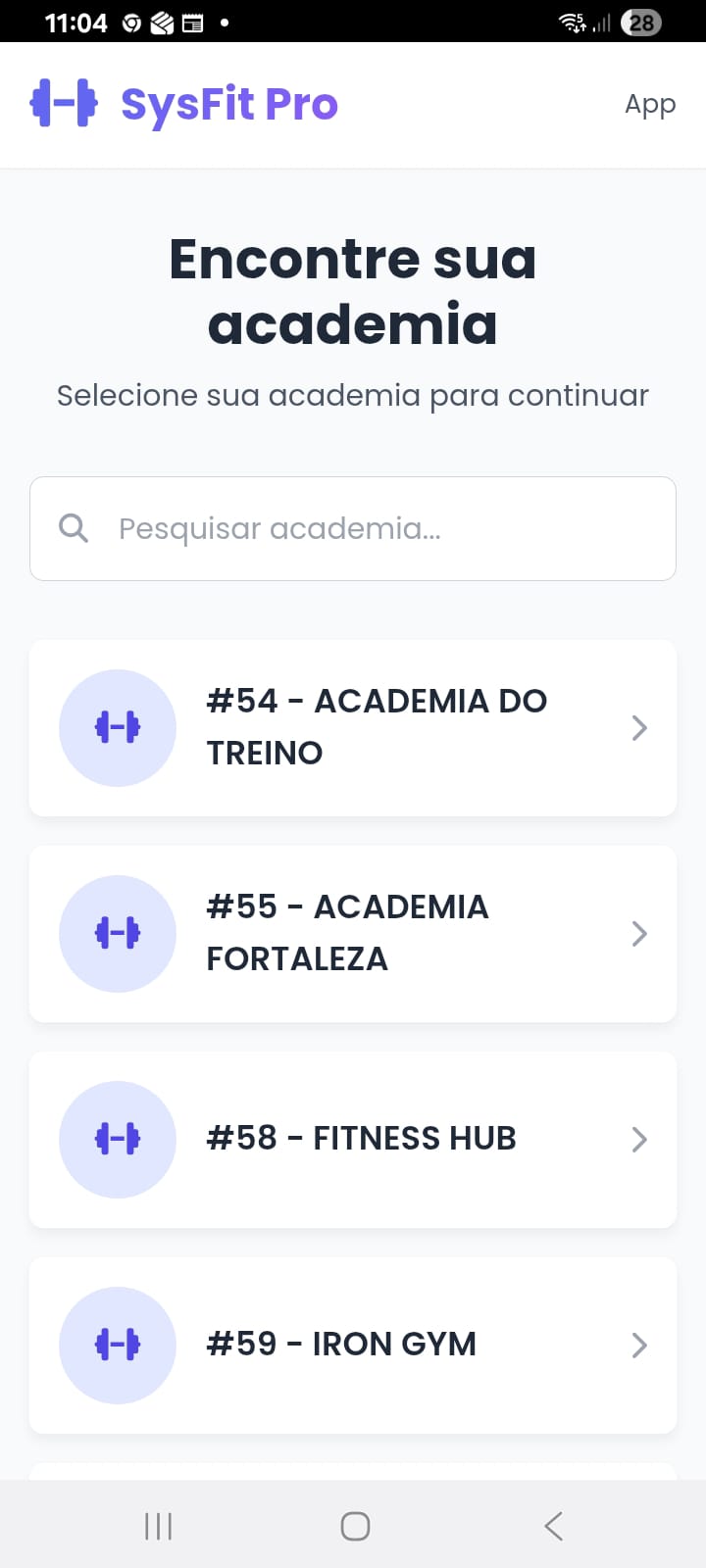Screen dimensions: 706x1568
Task: Click the dumbbell icon beside Iron Gym
Action: [117, 1346]
